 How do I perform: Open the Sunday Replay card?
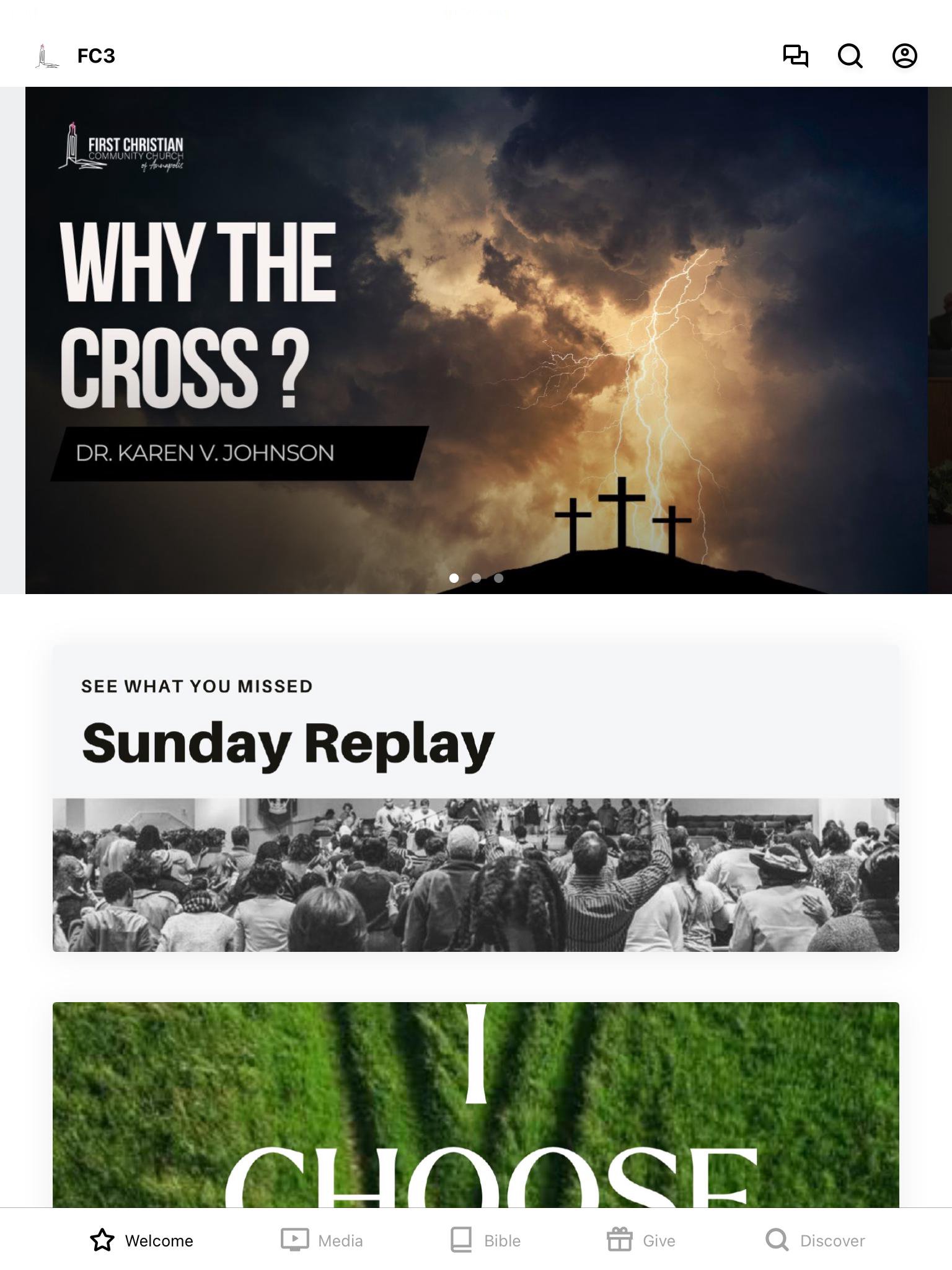[476, 797]
